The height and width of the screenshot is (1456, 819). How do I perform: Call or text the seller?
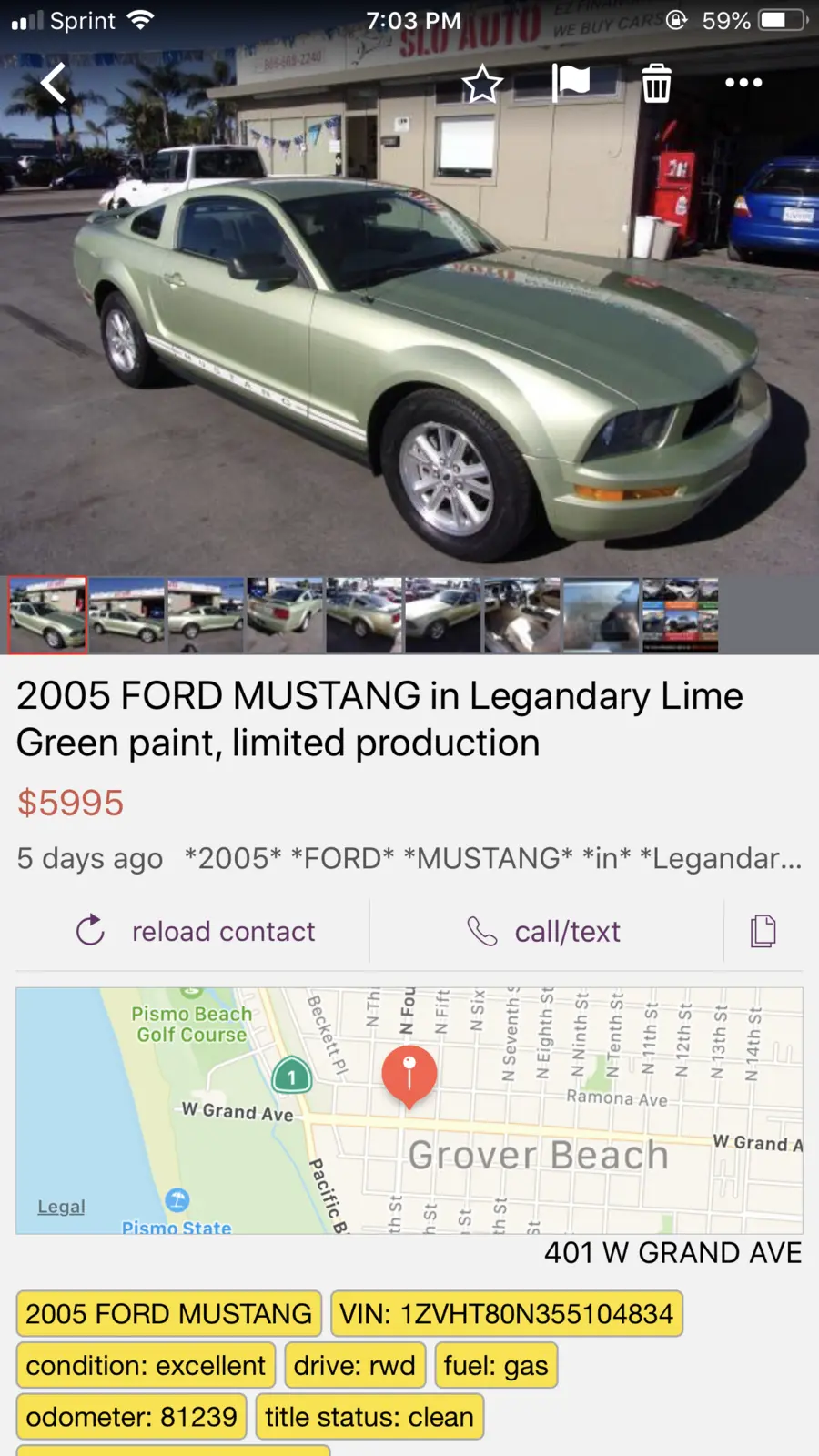(x=544, y=931)
